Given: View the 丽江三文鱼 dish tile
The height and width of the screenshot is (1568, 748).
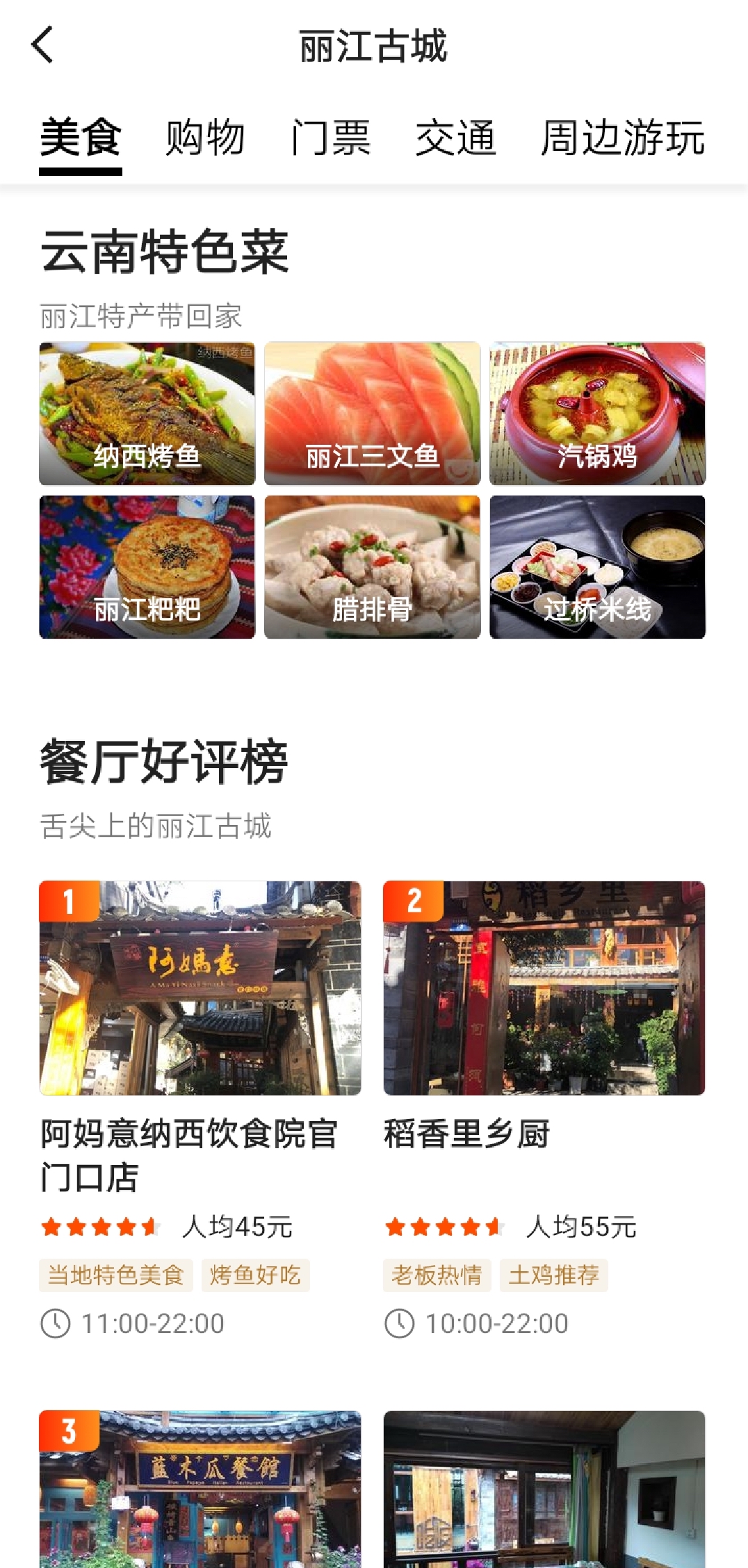Looking at the screenshot, I should [372, 414].
